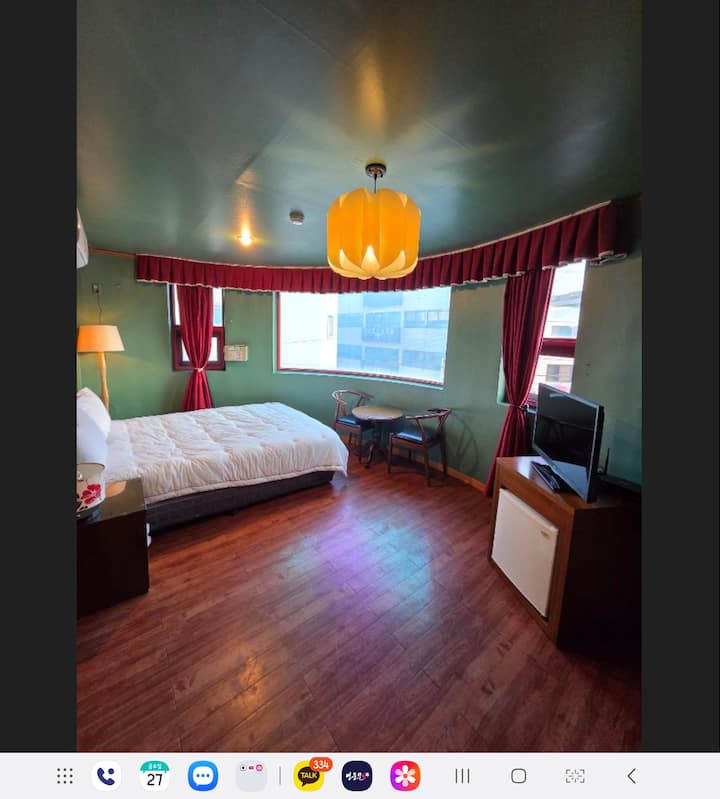The image size is (720, 799).
Task: Launch the dark blue app beside KakaoTalk
Action: (357, 776)
